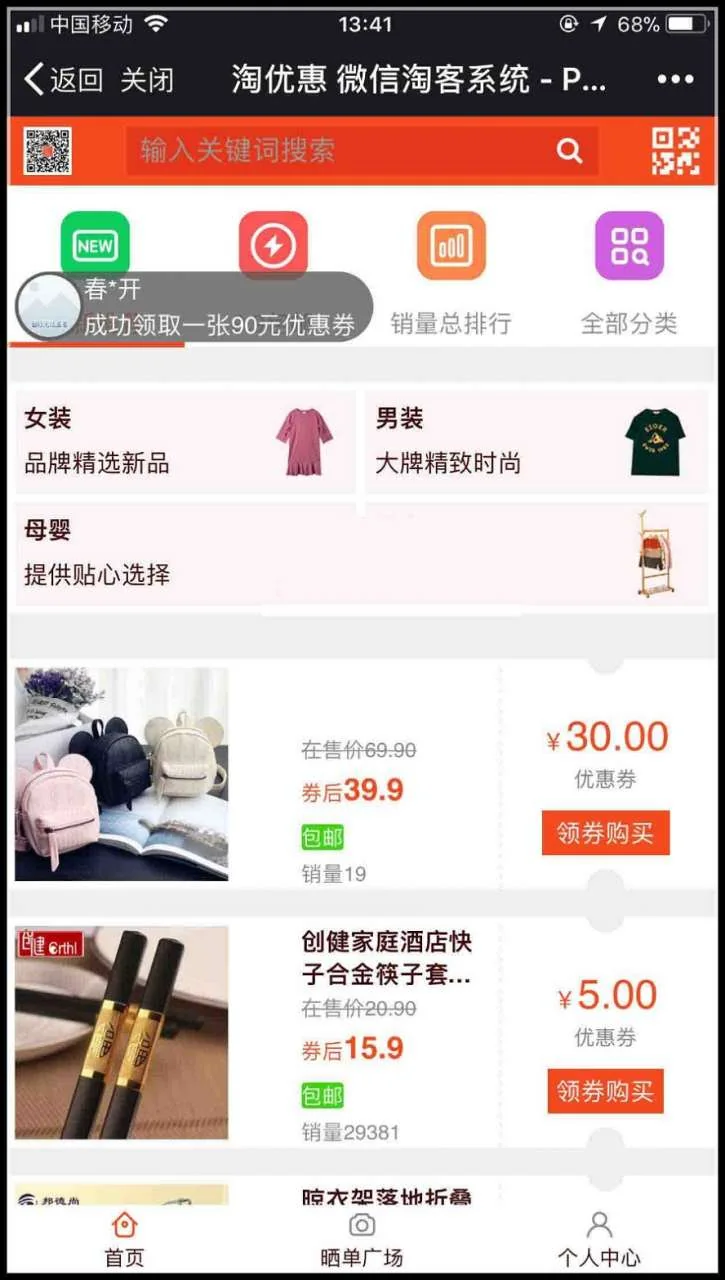Image resolution: width=725 pixels, height=1280 pixels.
Task: Close the page with 关闭
Action: 147,80
